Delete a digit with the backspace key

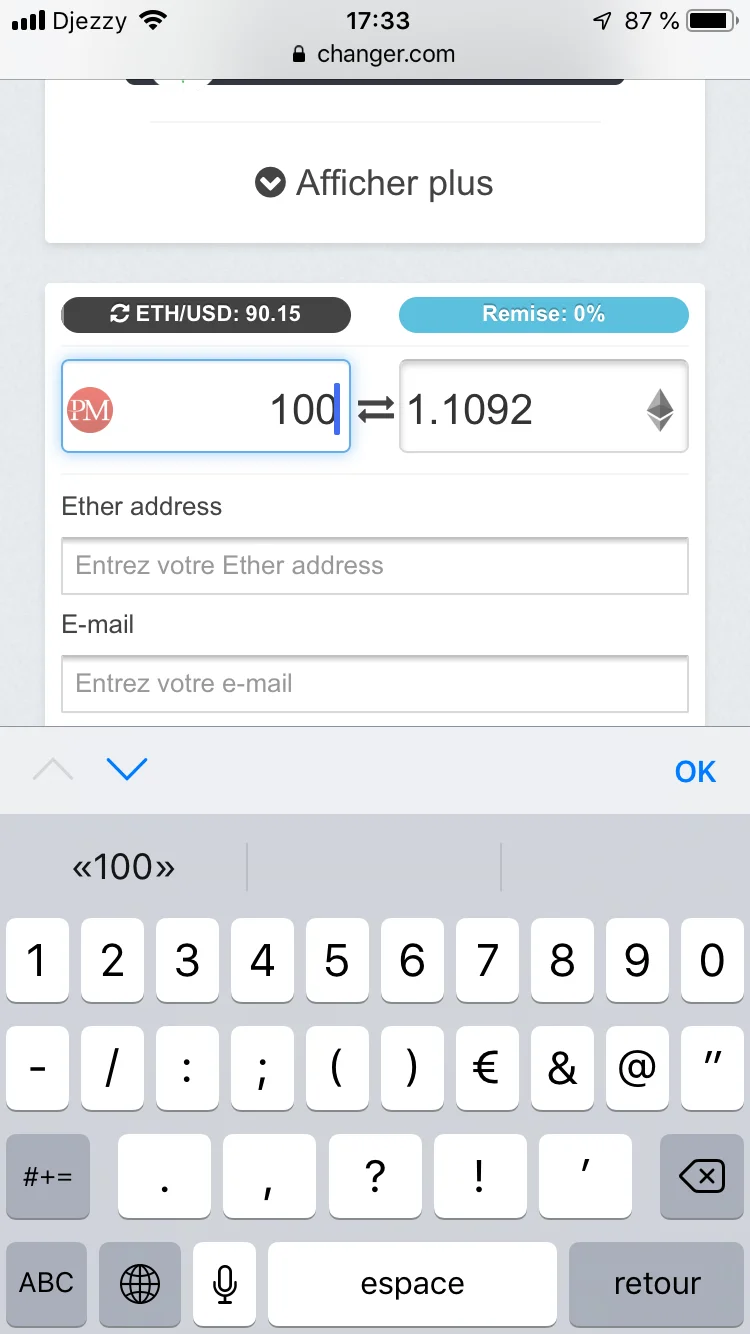pyautogui.click(x=701, y=1177)
